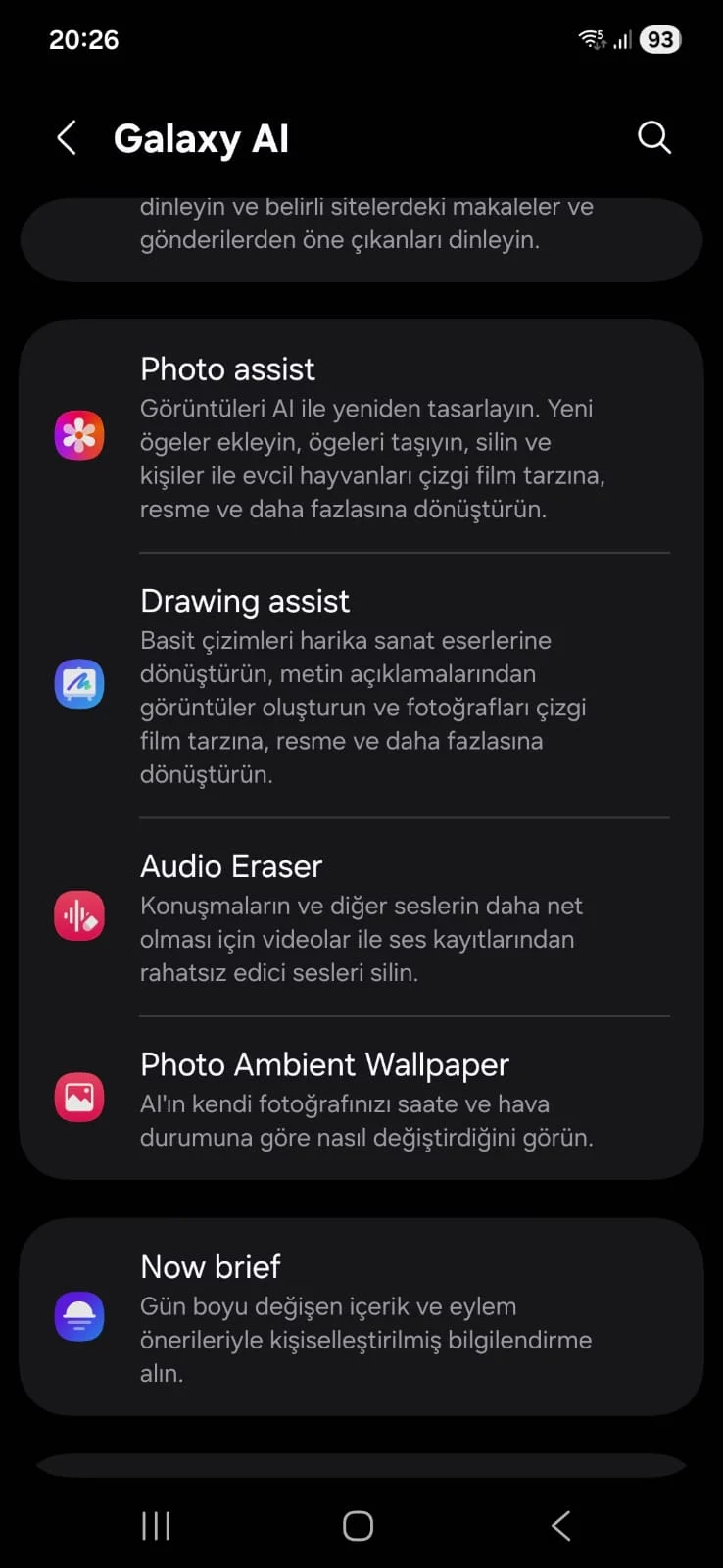Viewport: 723px width, 1568px height.
Task: Tap the Photo assist flower icon
Action: [x=78, y=435]
